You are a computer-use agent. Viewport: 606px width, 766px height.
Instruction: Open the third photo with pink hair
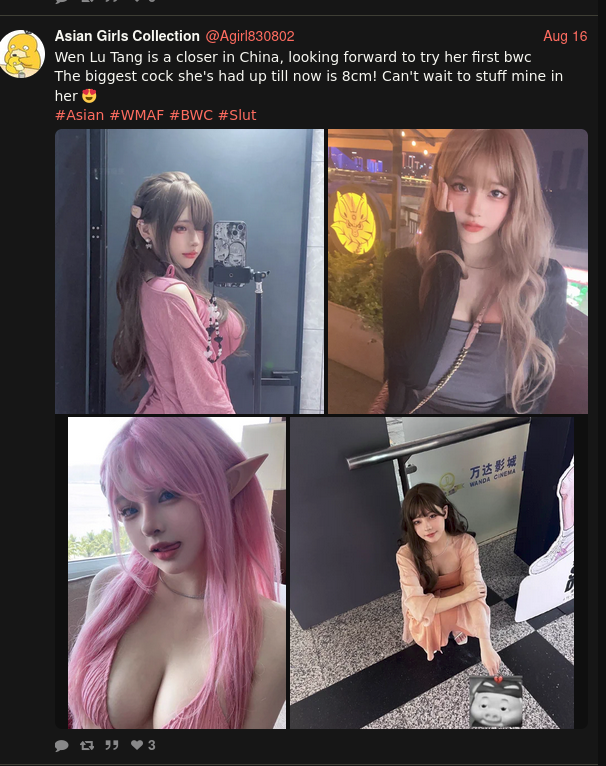pyautogui.click(x=176, y=572)
